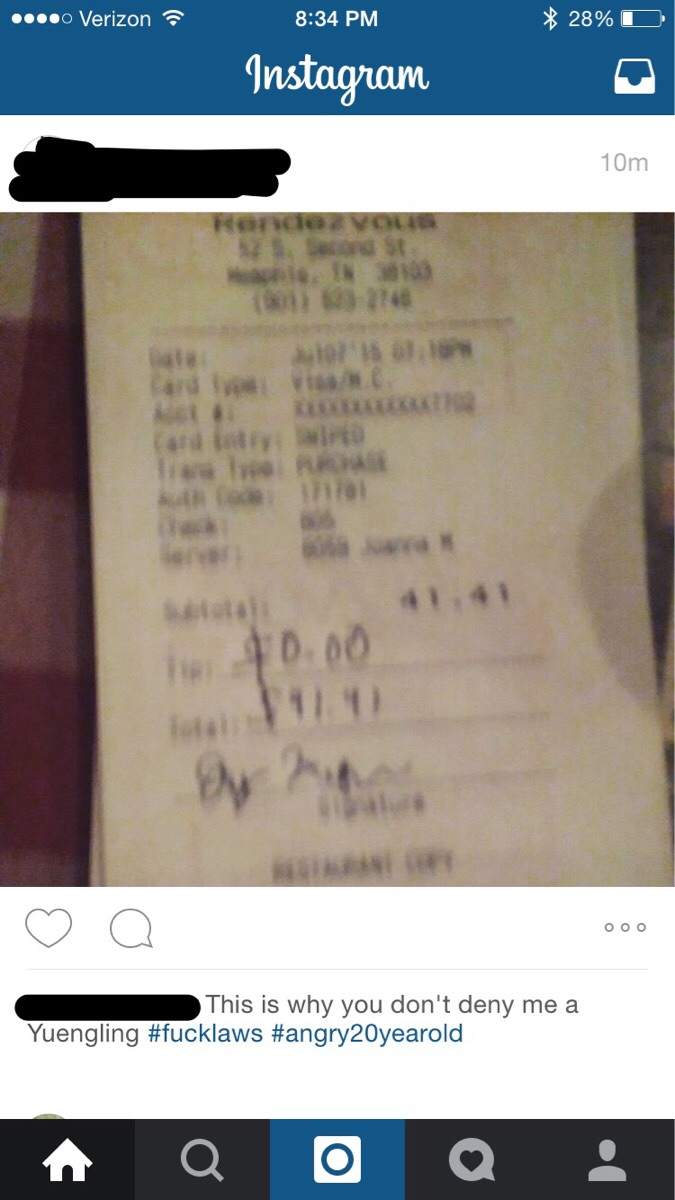Go to the Home feed tab

tap(67, 1160)
